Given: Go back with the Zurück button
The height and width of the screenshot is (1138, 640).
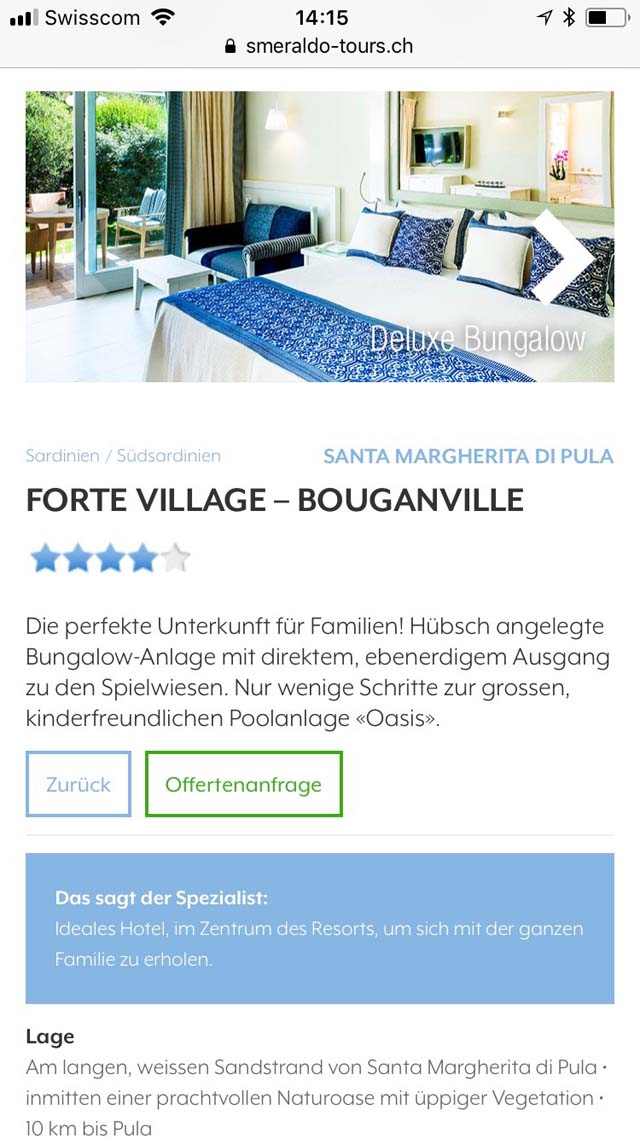Looking at the screenshot, I should [x=78, y=784].
